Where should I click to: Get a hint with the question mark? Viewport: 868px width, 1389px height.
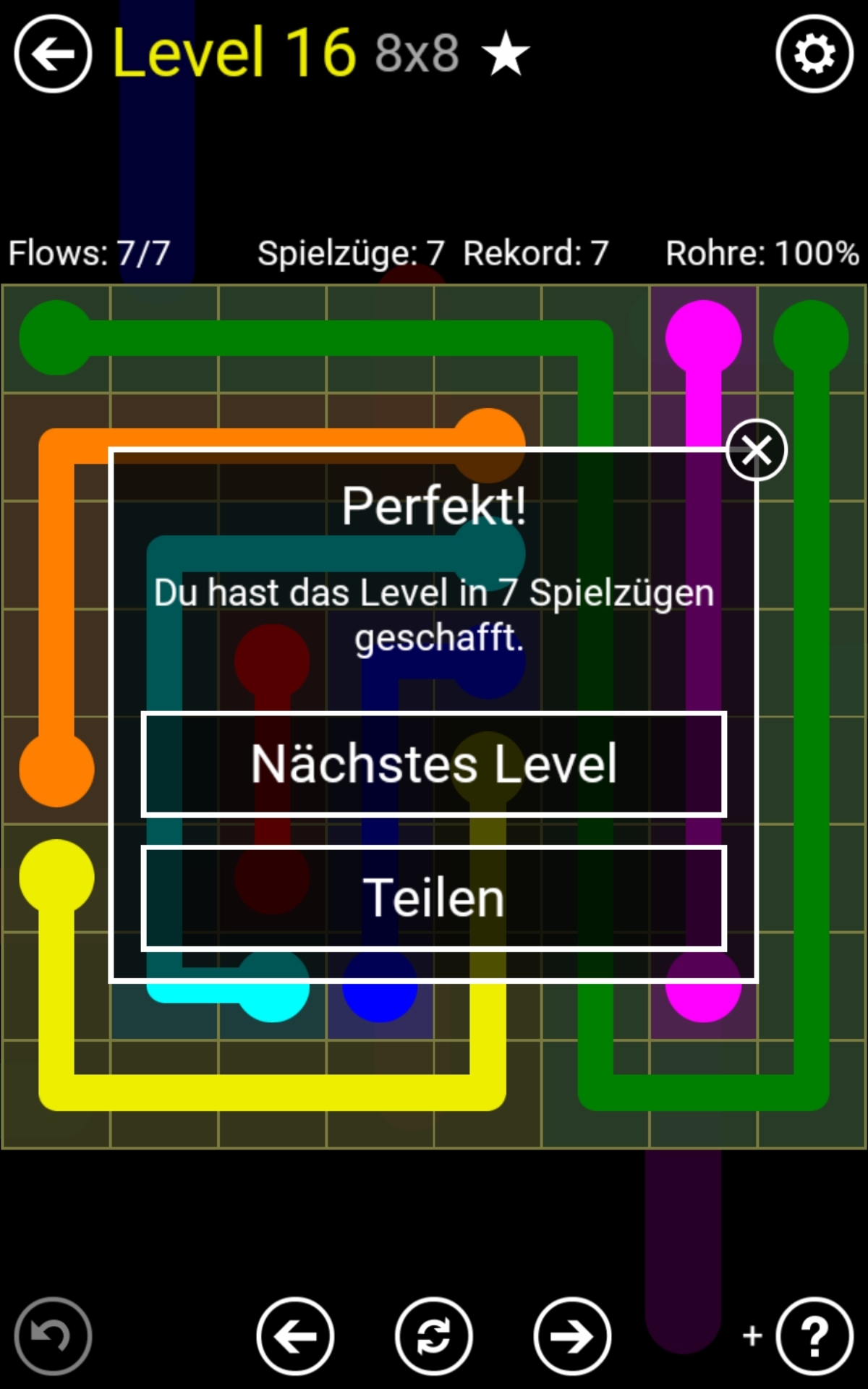814,1336
